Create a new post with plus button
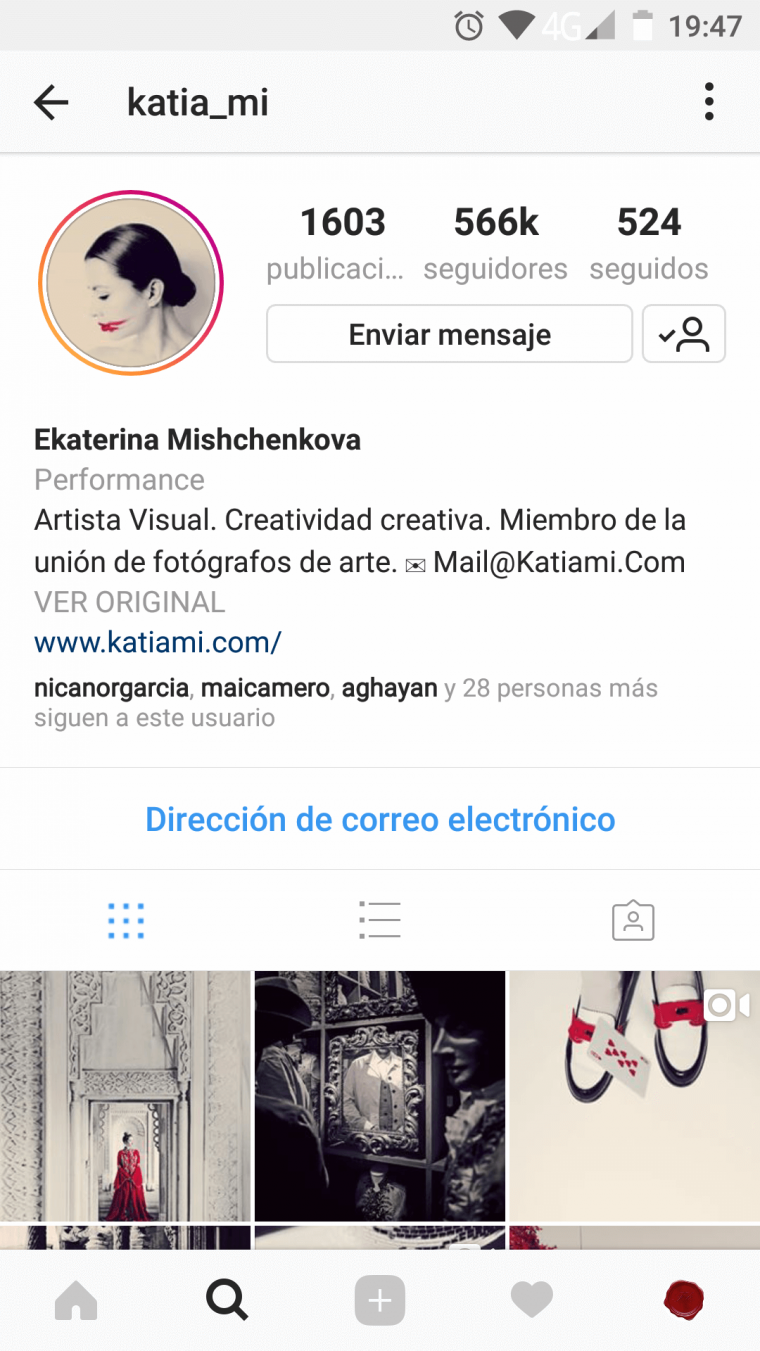 tap(380, 1300)
